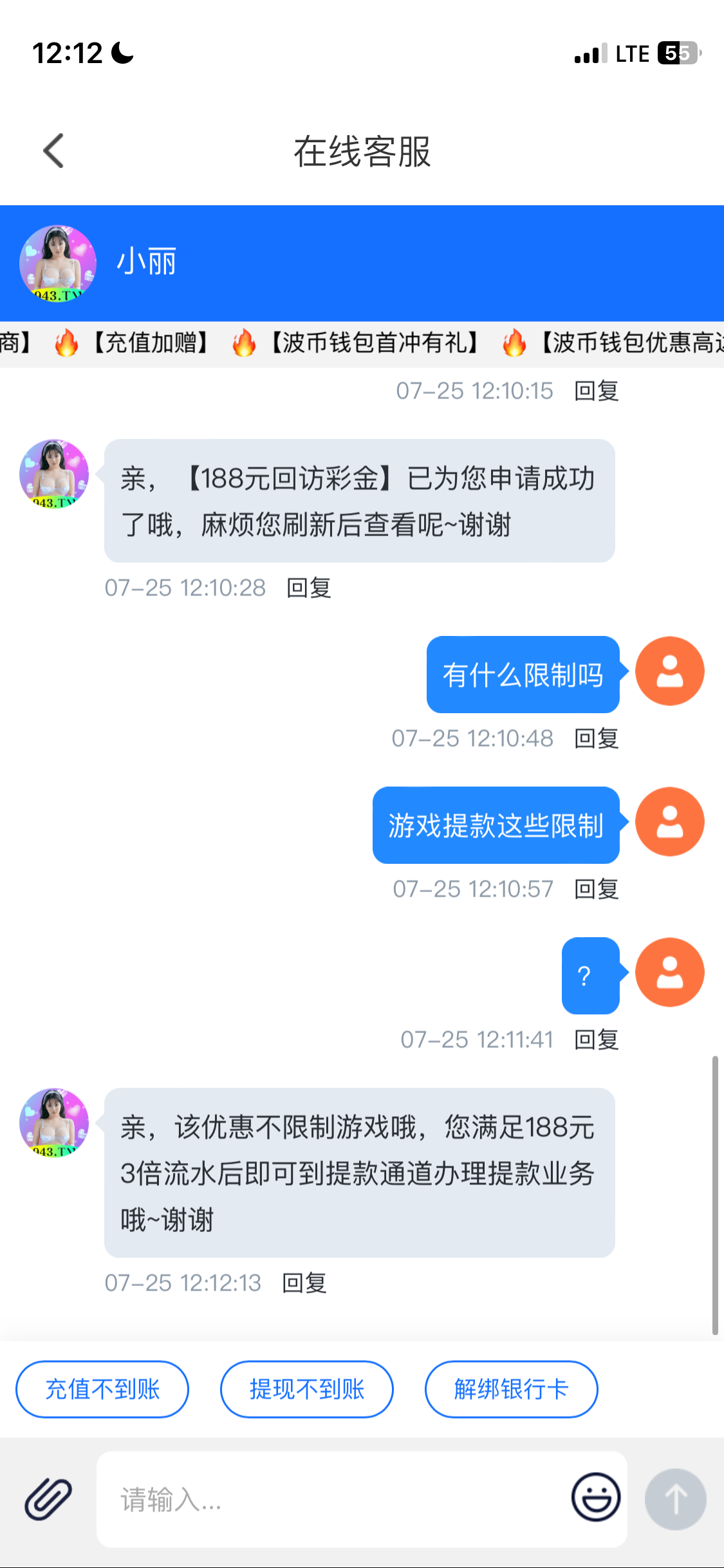Tap 回复 under 游戏提款这些限制 message
The height and width of the screenshot is (1568, 724).
[x=597, y=889]
